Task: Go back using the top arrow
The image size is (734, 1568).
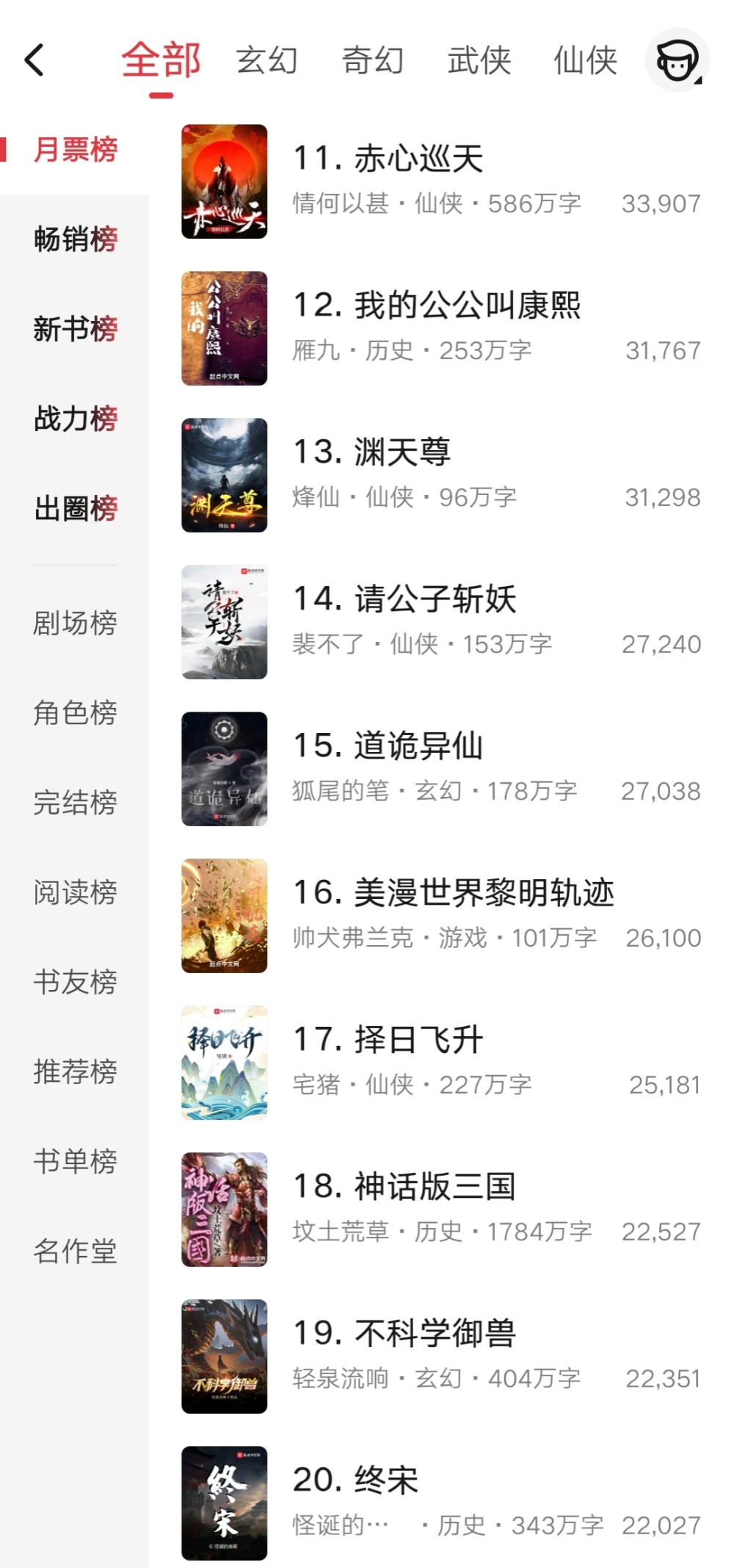Action: (x=34, y=60)
